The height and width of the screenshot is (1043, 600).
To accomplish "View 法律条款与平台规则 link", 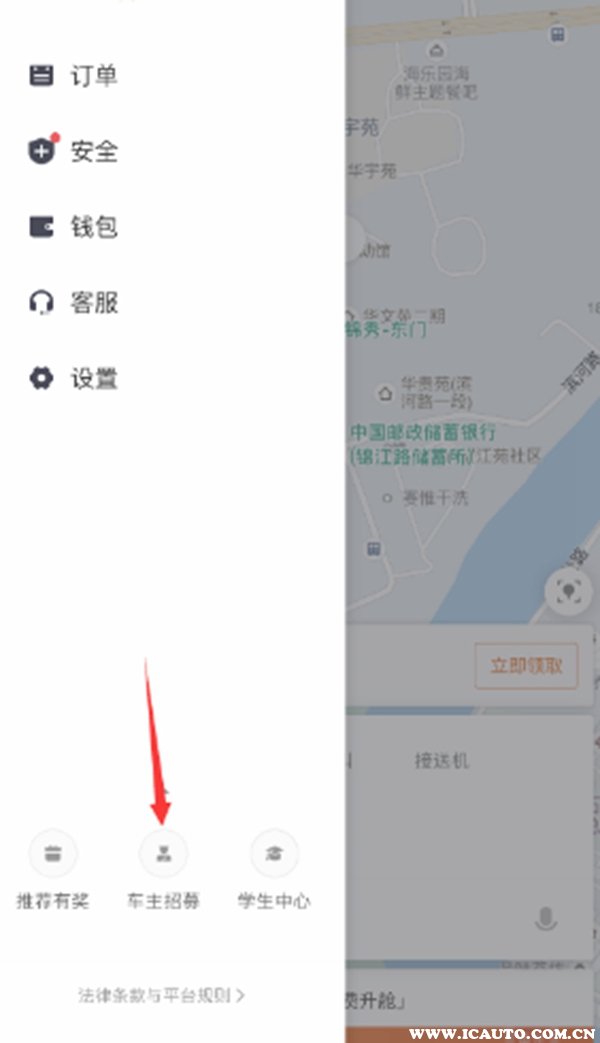I will point(162,995).
